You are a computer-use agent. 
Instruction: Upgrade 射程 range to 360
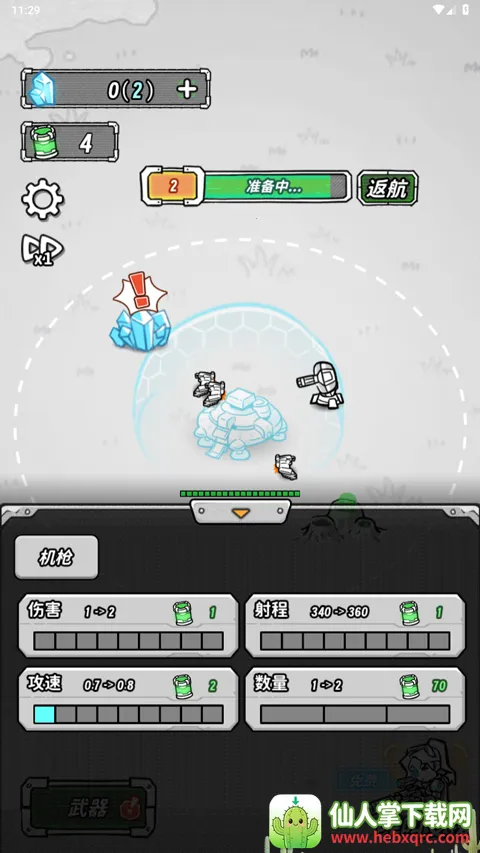pyautogui.click(x=355, y=626)
